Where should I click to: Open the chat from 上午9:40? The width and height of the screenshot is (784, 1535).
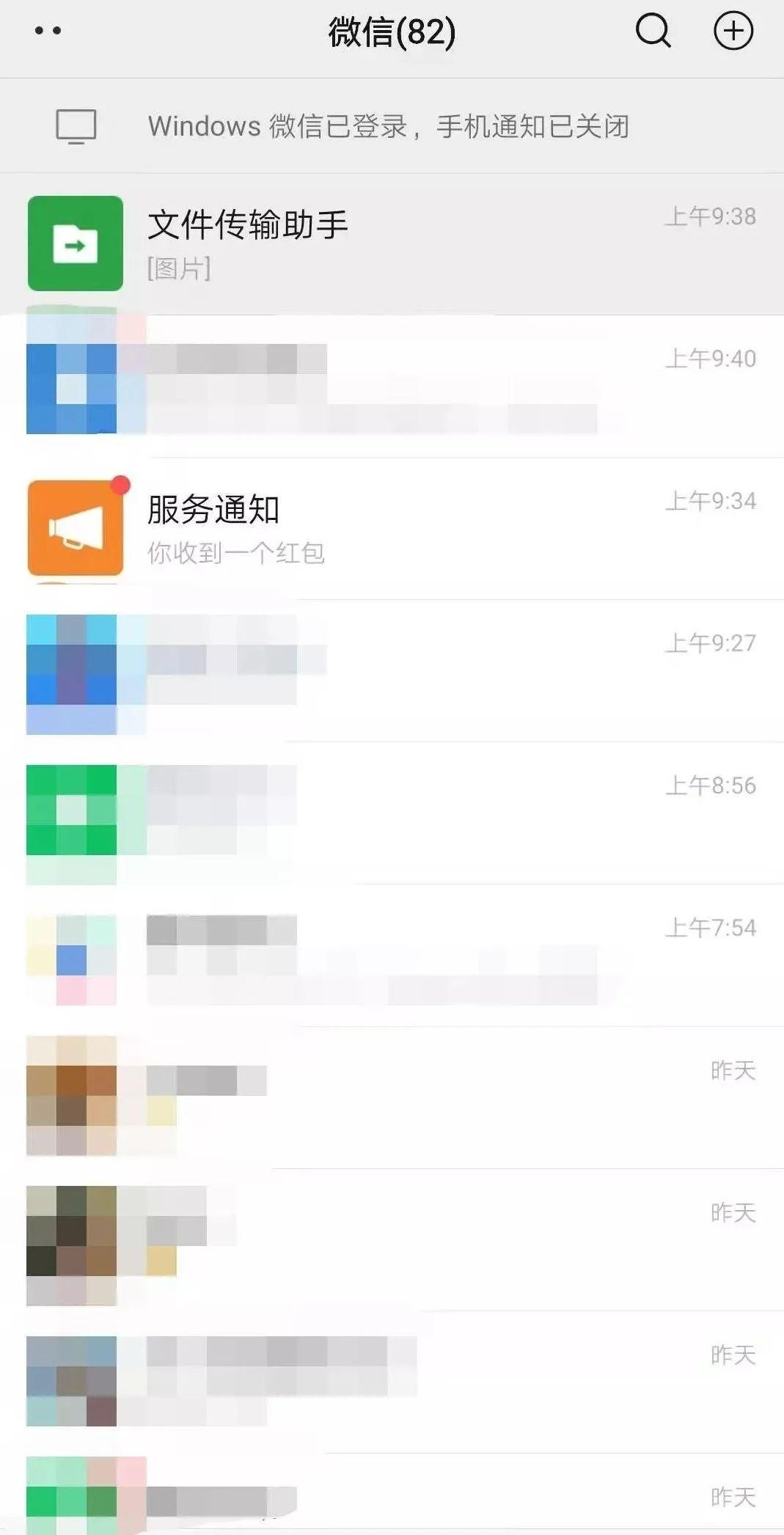(392, 387)
